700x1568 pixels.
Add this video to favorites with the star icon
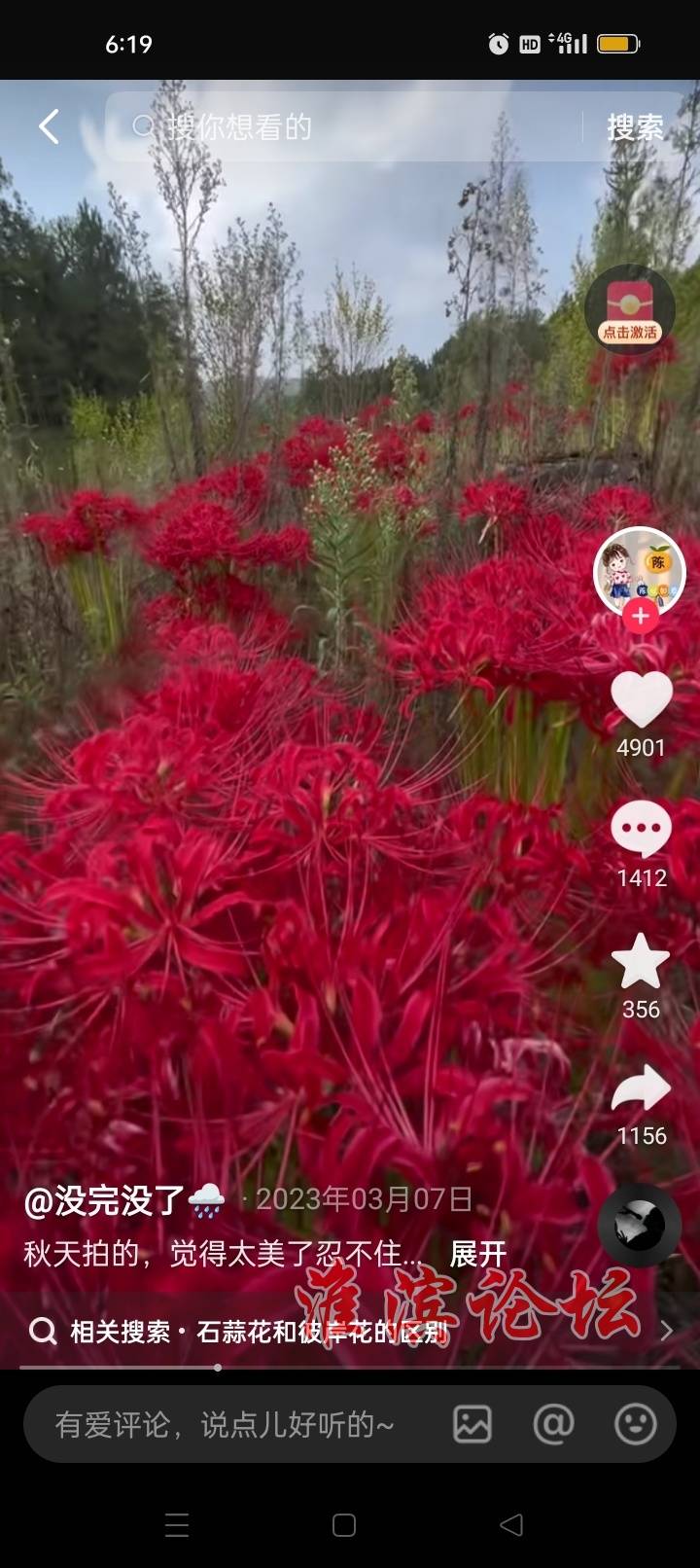click(641, 961)
